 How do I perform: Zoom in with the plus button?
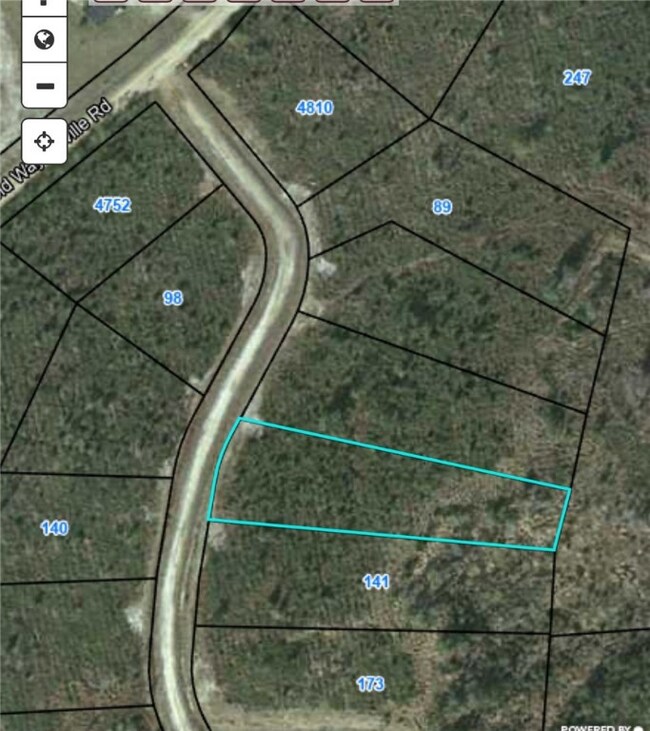[44, 4]
